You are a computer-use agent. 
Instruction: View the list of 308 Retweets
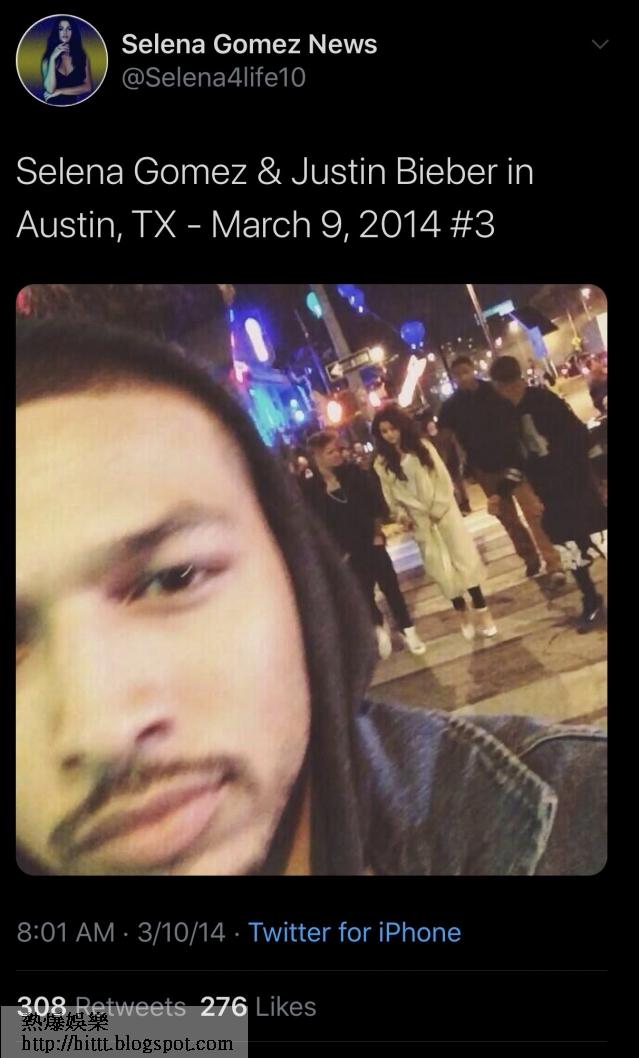[130, 1006]
